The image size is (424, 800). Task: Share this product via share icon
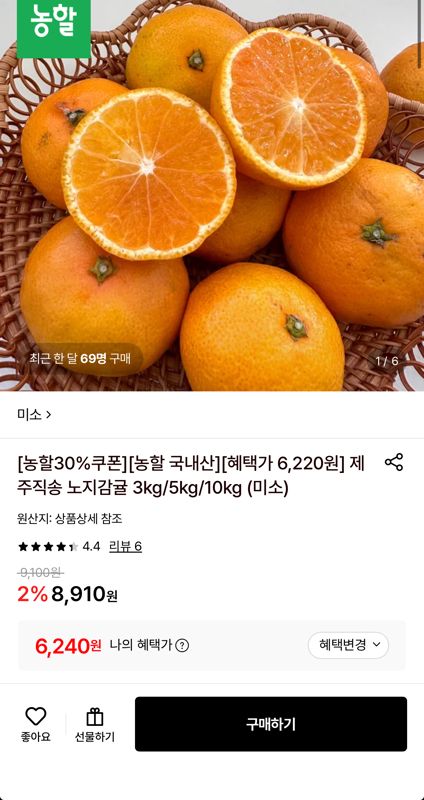click(x=394, y=462)
